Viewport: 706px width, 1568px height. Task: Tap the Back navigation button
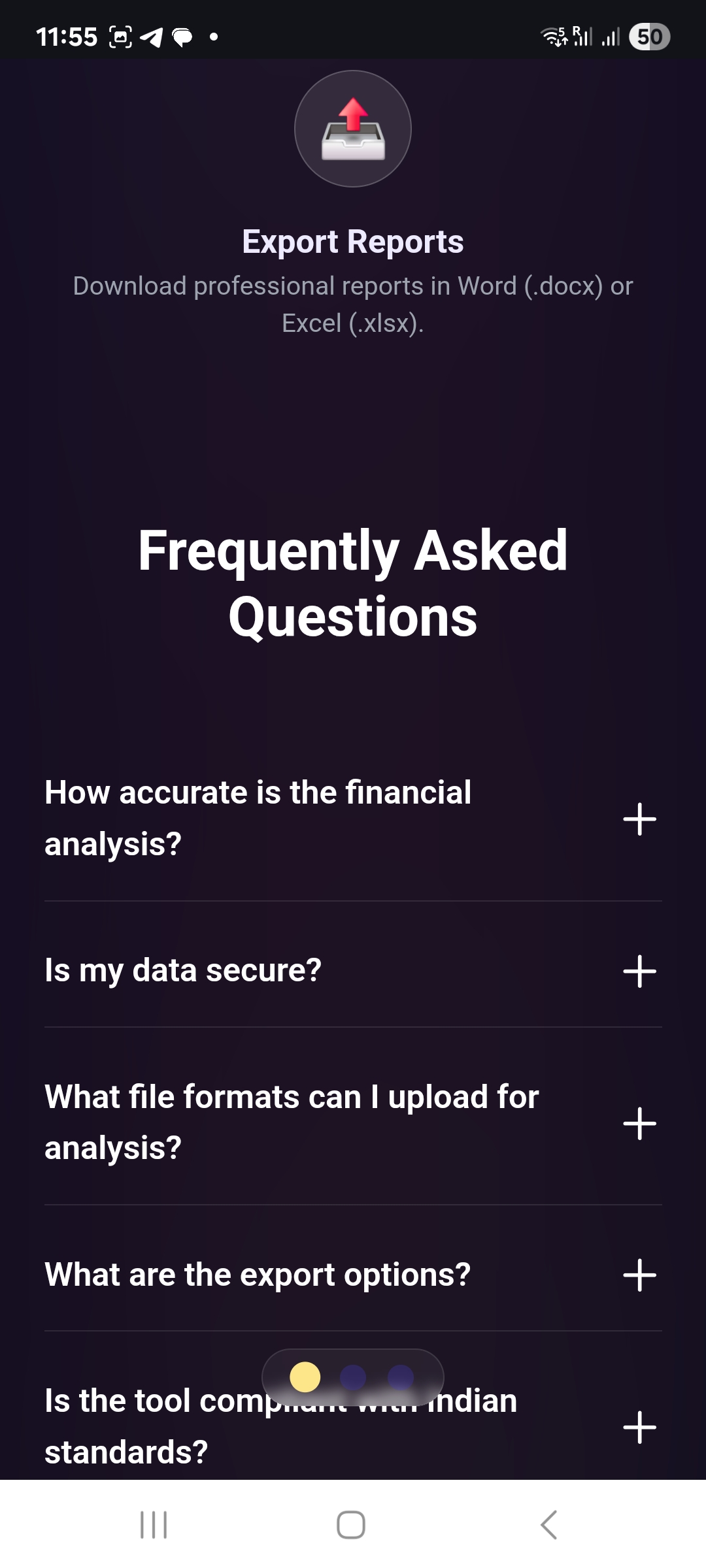[x=546, y=1526]
